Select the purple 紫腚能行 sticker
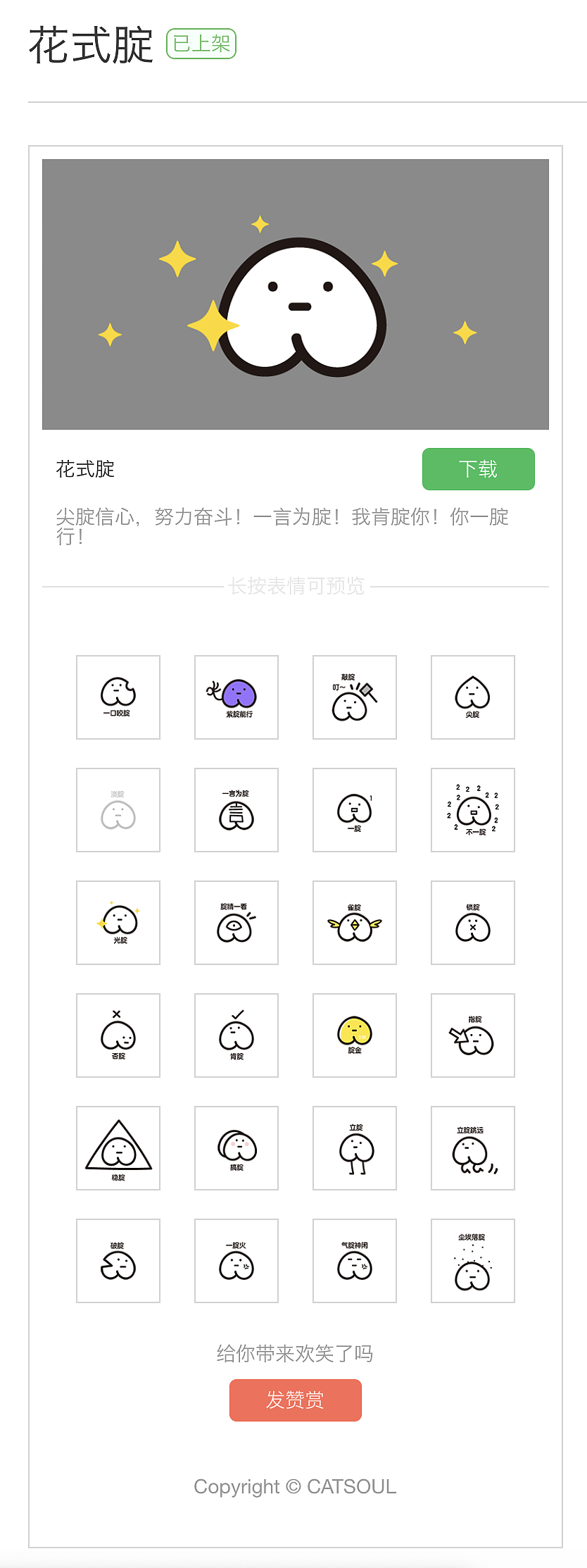 [236, 697]
